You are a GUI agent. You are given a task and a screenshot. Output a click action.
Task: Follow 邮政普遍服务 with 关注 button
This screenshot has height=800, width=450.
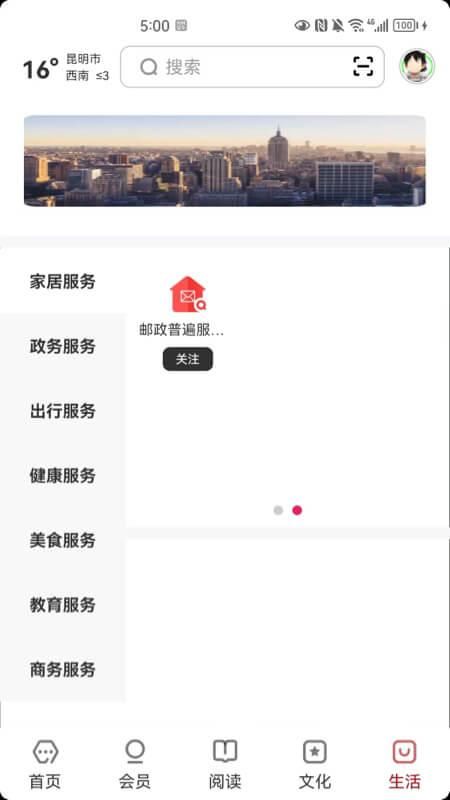click(188, 359)
